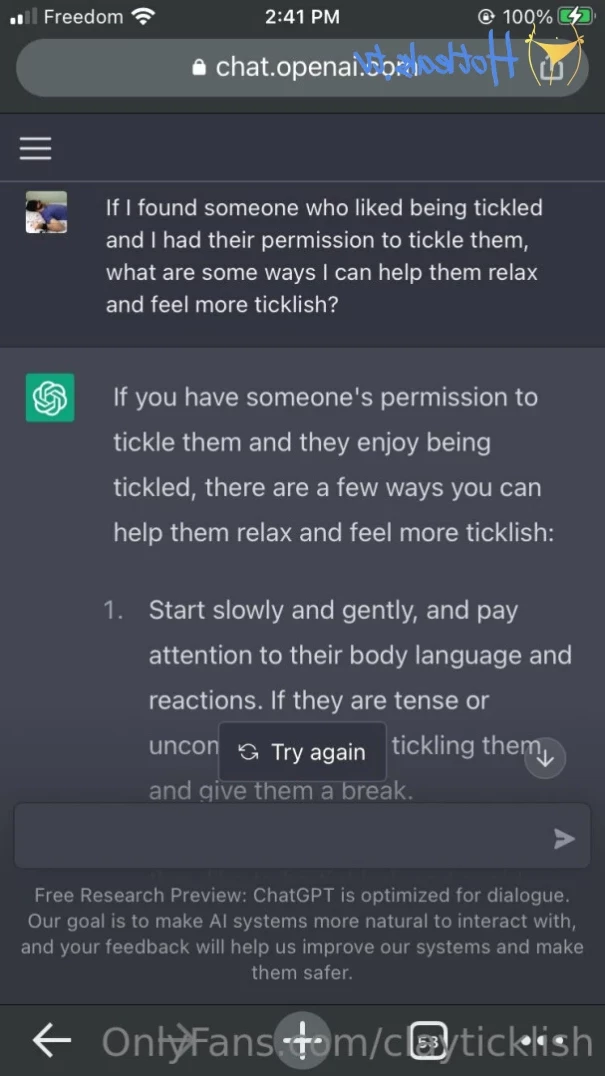Share the page from address bar
The width and height of the screenshot is (605, 1076).
coord(553,67)
